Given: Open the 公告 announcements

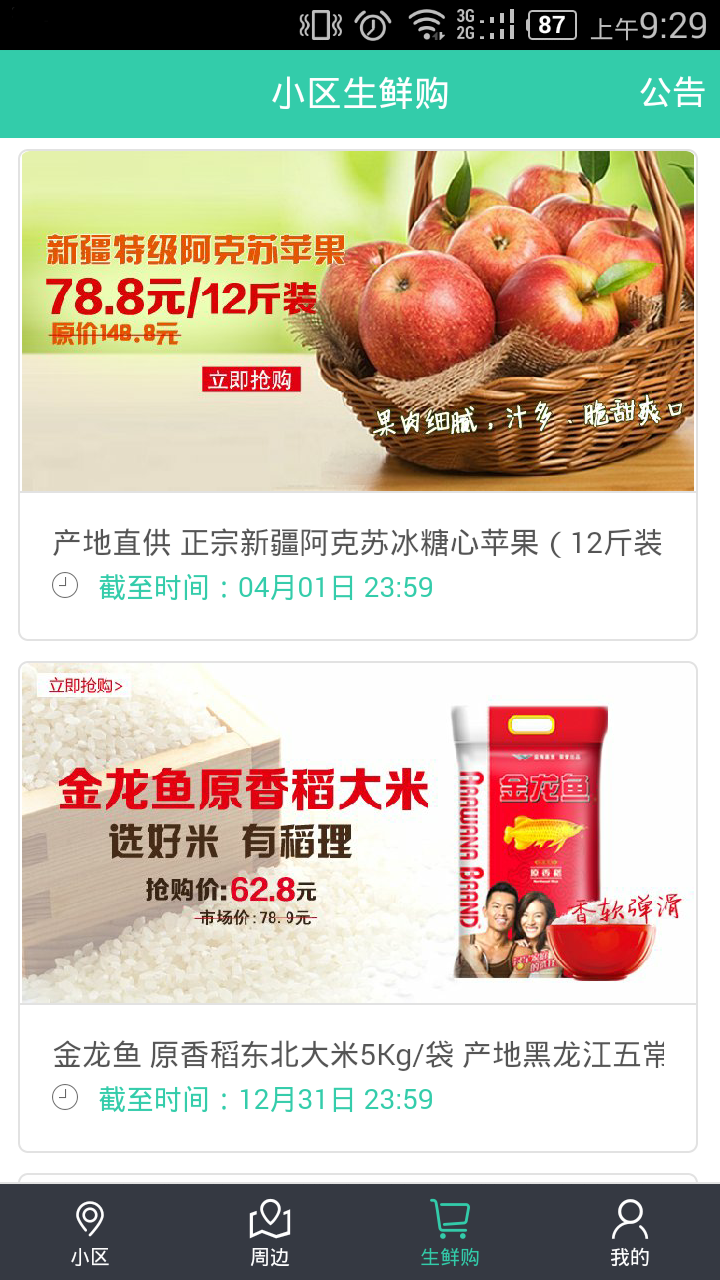Looking at the screenshot, I should (x=672, y=93).
